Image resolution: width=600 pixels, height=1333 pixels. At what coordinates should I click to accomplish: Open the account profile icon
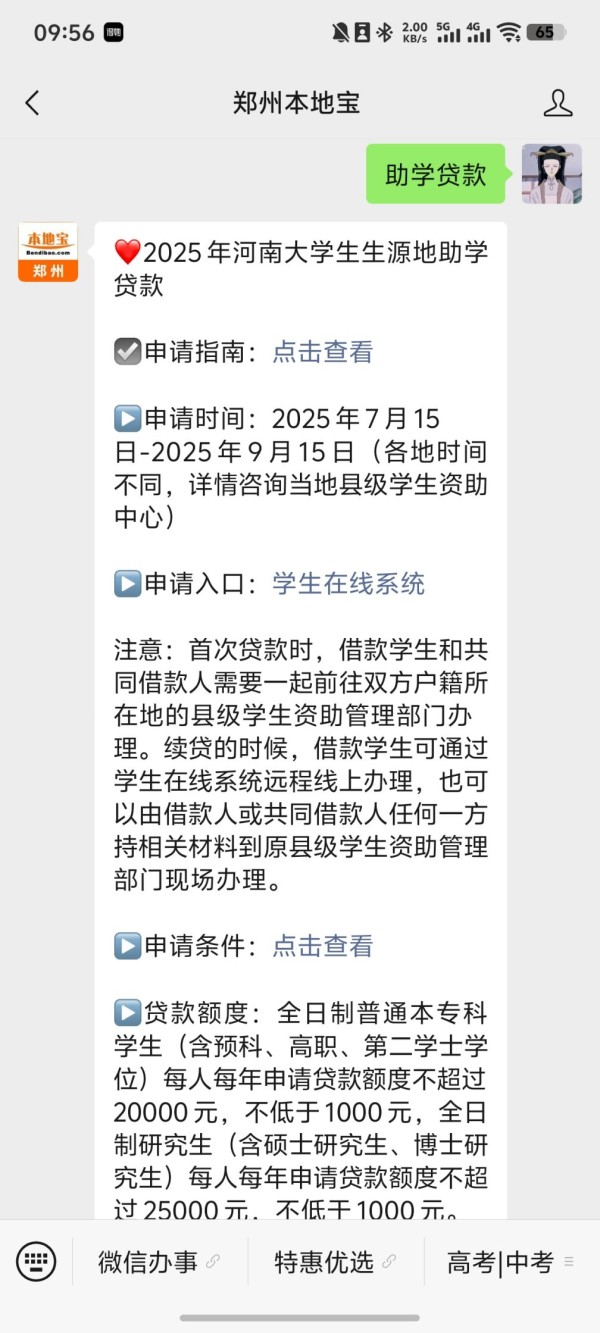(557, 103)
